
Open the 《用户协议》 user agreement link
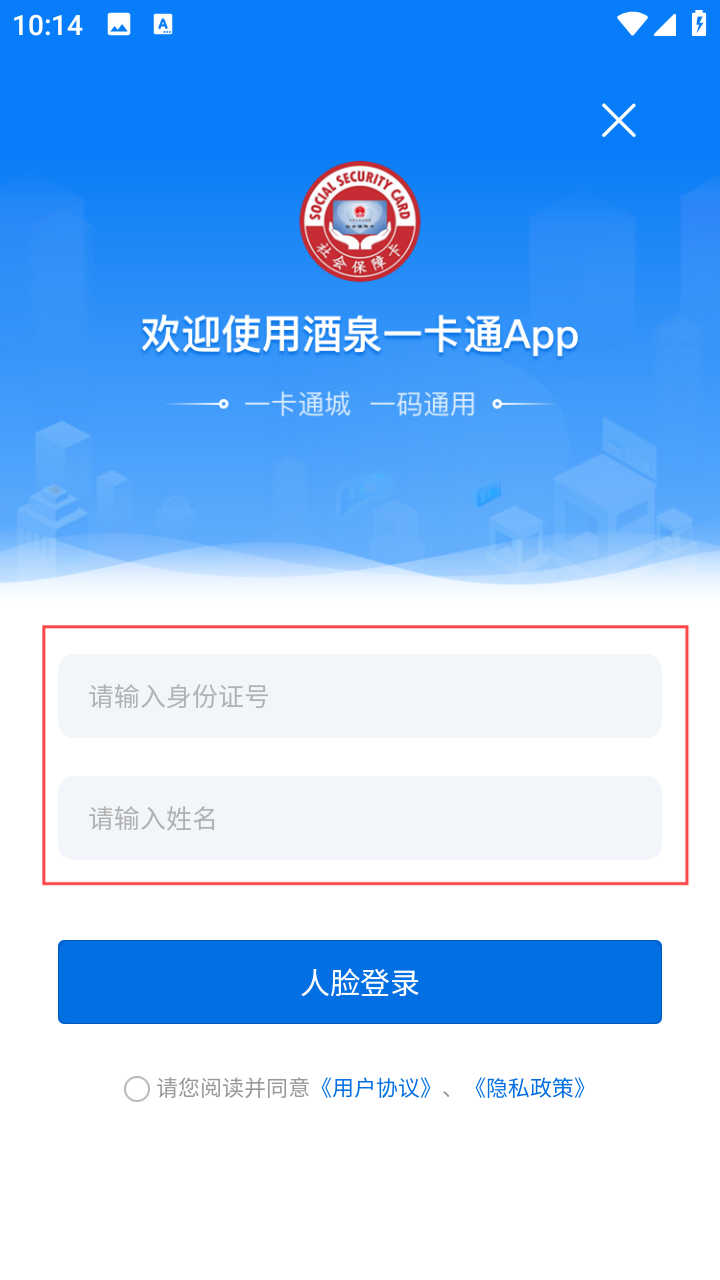pos(376,1088)
